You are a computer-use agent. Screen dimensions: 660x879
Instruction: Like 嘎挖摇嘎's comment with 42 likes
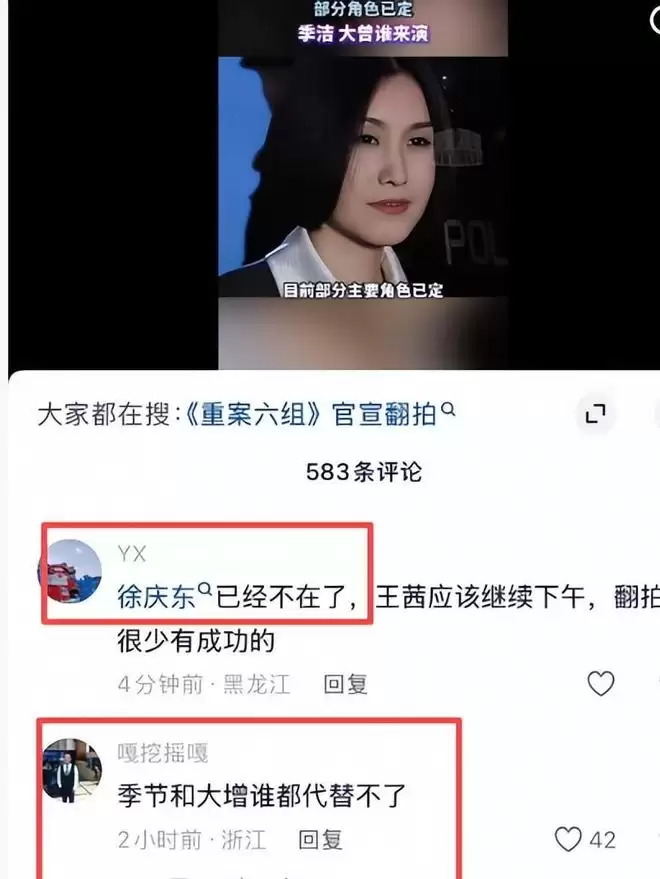pos(569,839)
